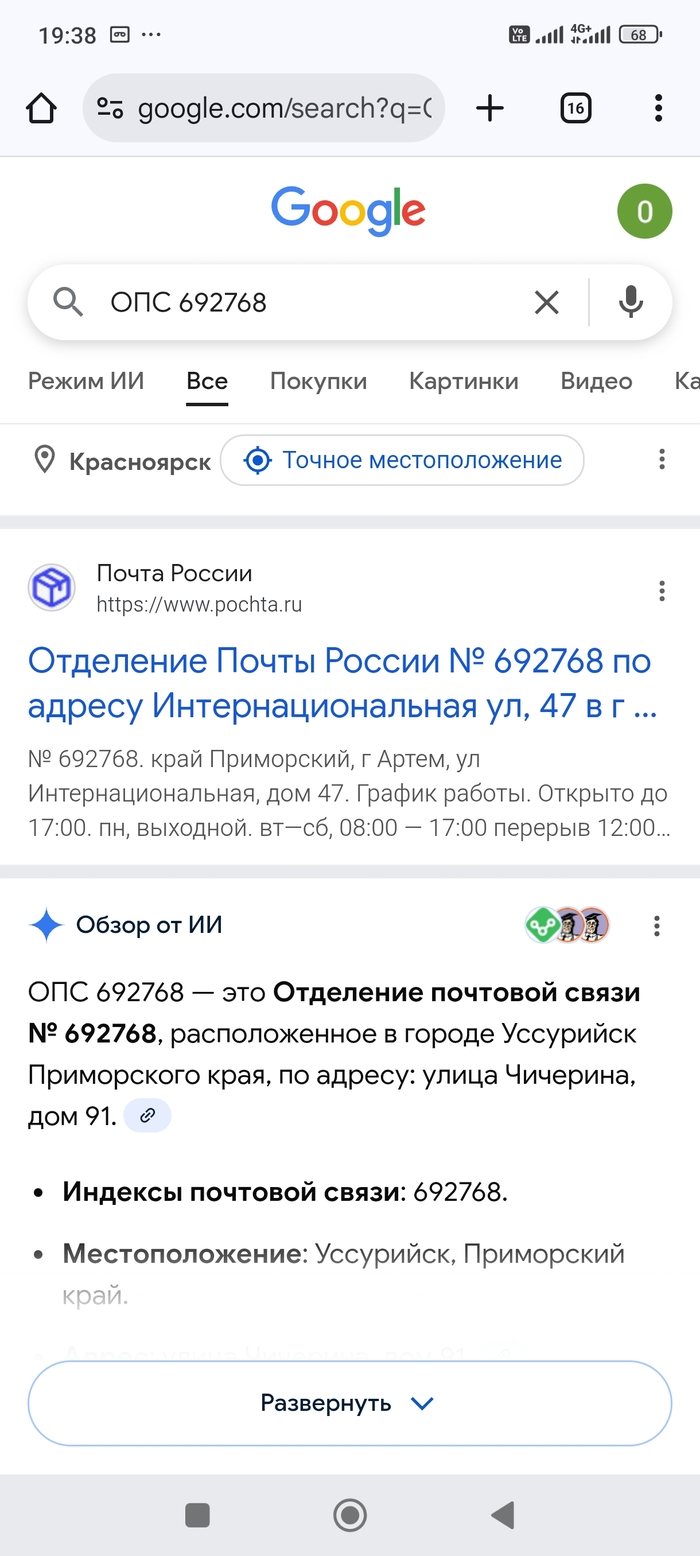Open the Chrome overflow menu
The height and width of the screenshot is (1556, 700).
coord(658,108)
